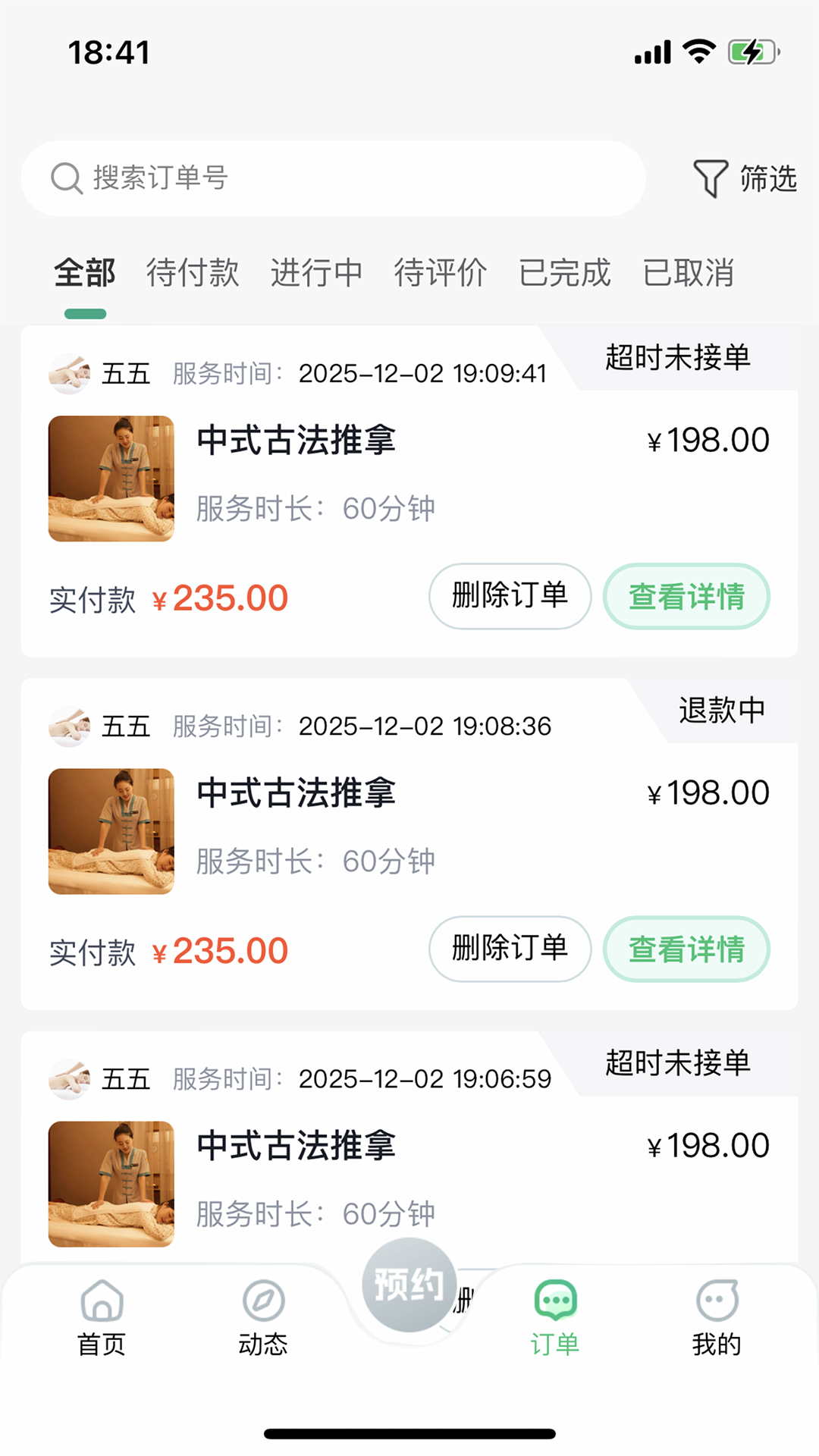Image resolution: width=819 pixels, height=1456 pixels.
Task: Tap 查看详情 on the 退款中 order
Action: [x=686, y=949]
